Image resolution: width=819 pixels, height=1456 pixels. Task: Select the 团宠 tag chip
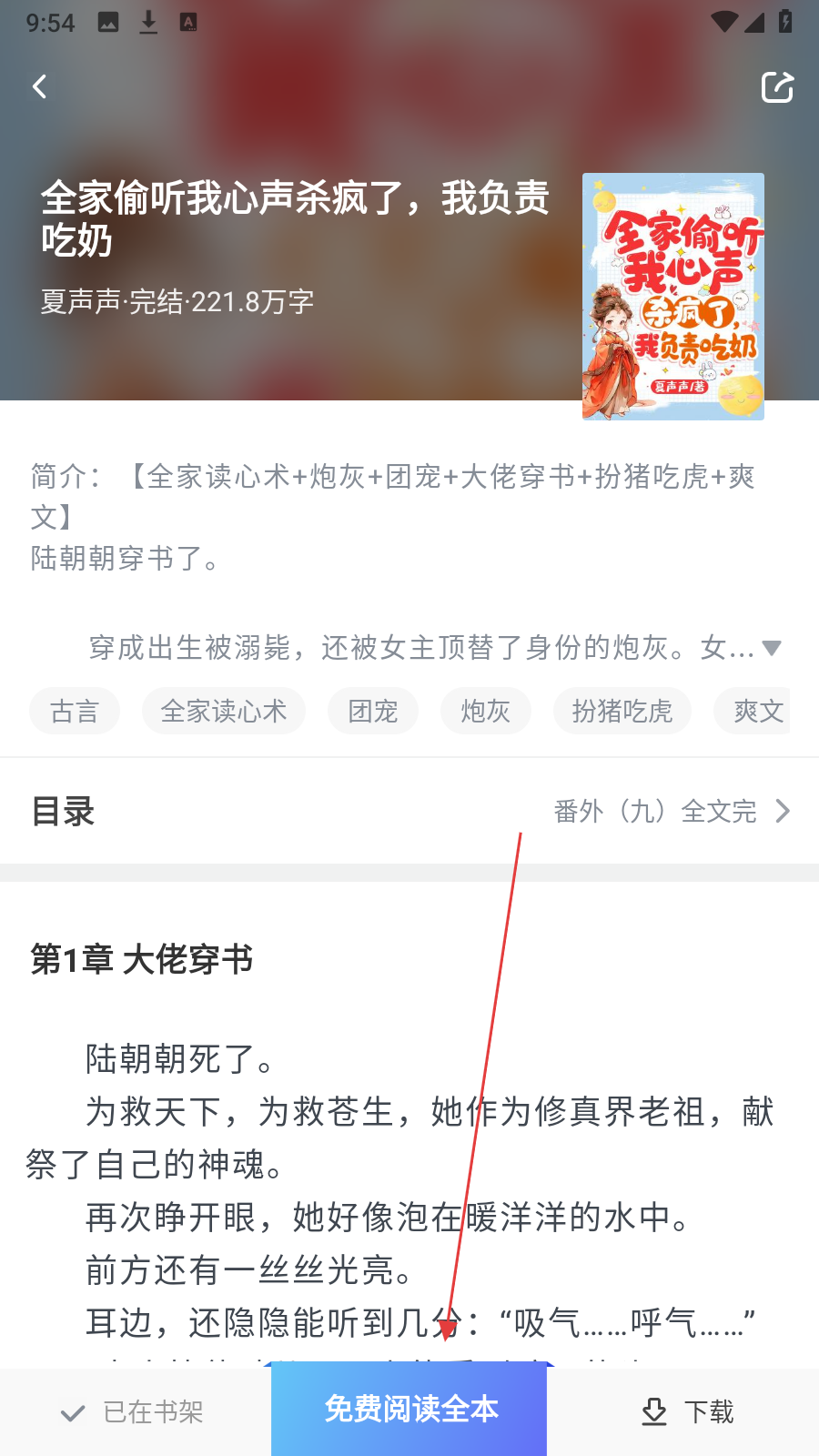pyautogui.click(x=373, y=711)
